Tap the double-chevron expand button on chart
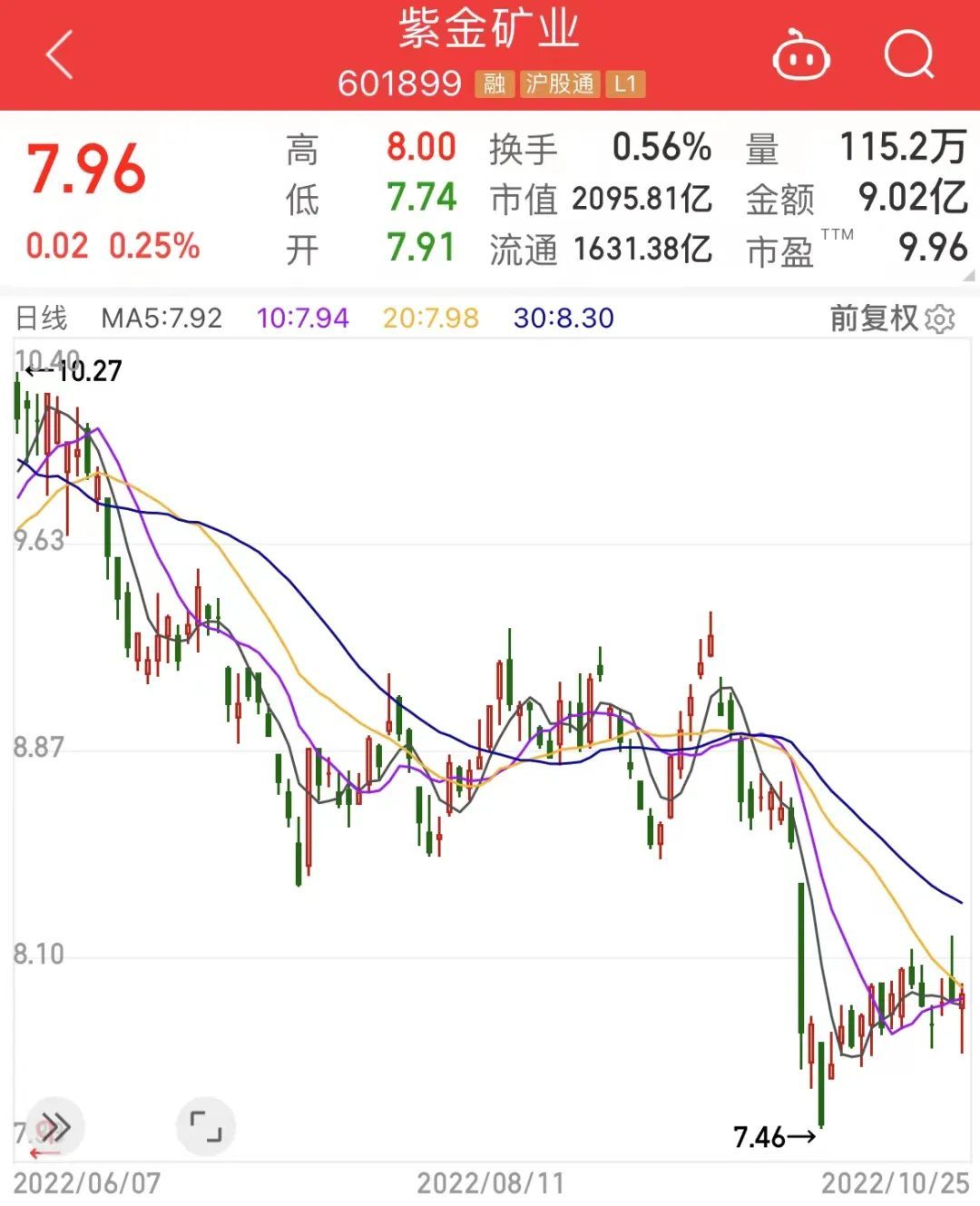The width and height of the screenshot is (980, 1206). pos(54,1128)
